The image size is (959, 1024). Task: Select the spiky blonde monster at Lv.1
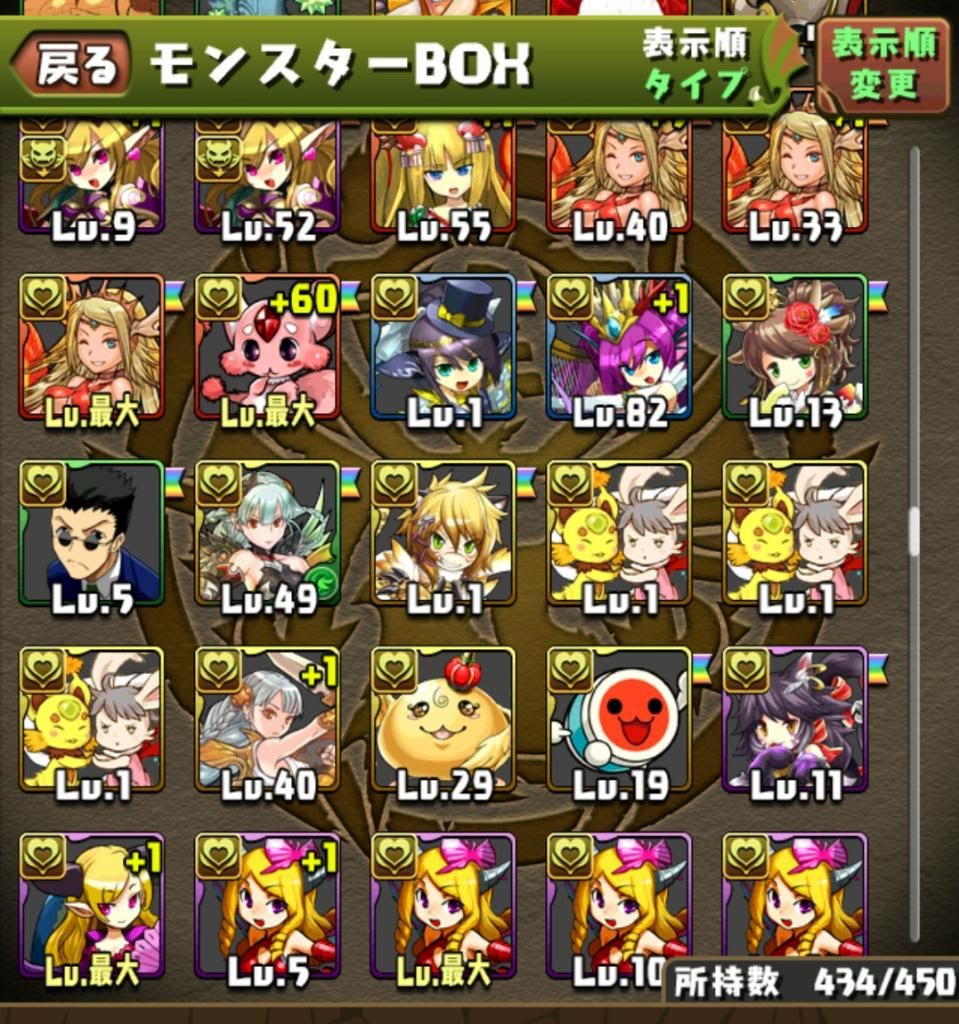443,533
